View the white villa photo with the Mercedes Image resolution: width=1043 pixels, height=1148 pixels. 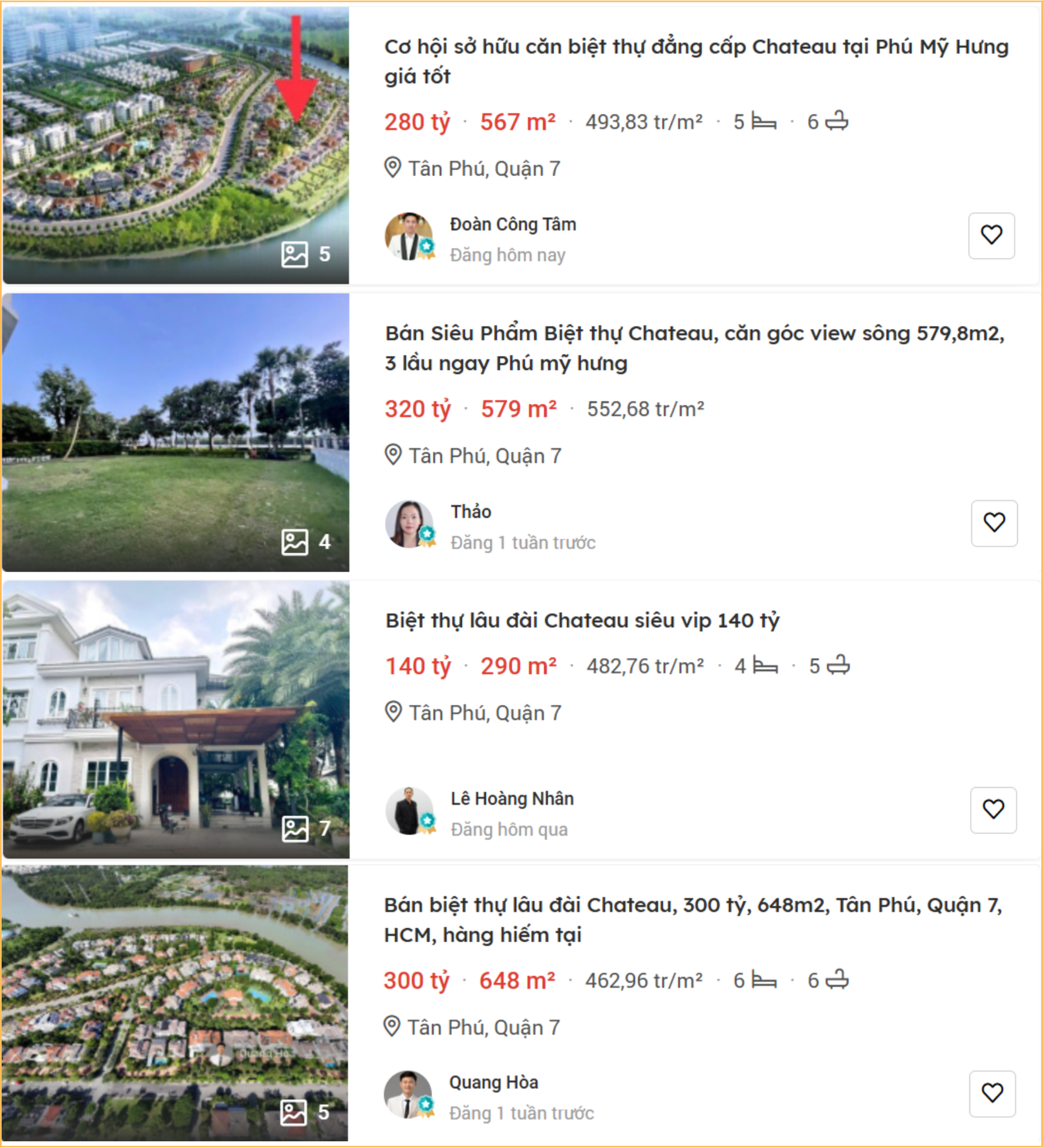pos(175,719)
